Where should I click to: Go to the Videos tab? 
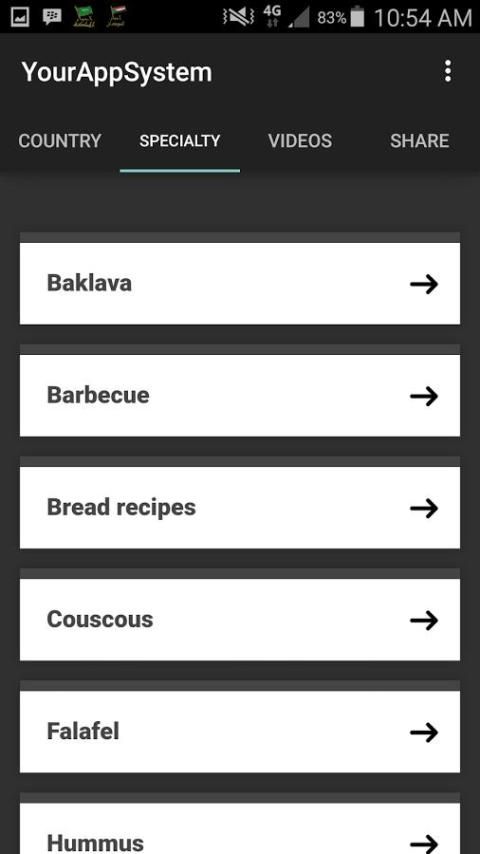tap(300, 141)
